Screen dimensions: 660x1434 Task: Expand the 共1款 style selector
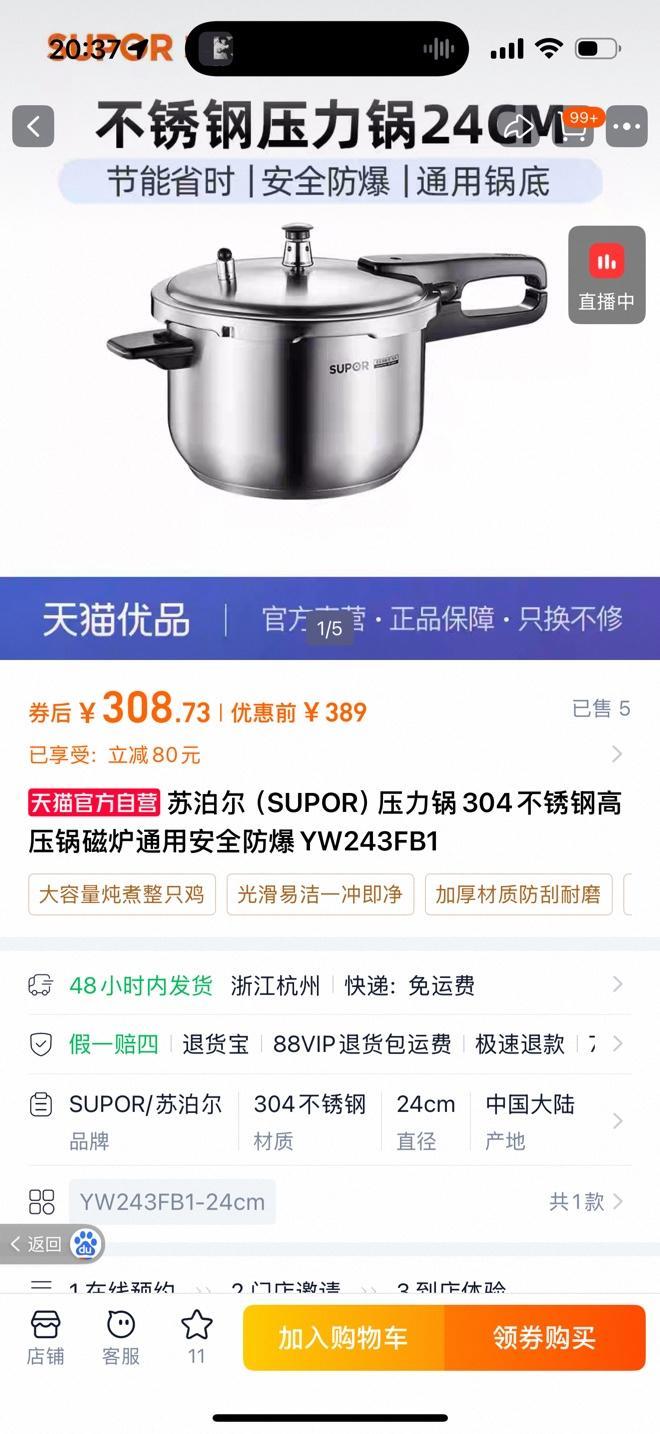click(587, 1202)
